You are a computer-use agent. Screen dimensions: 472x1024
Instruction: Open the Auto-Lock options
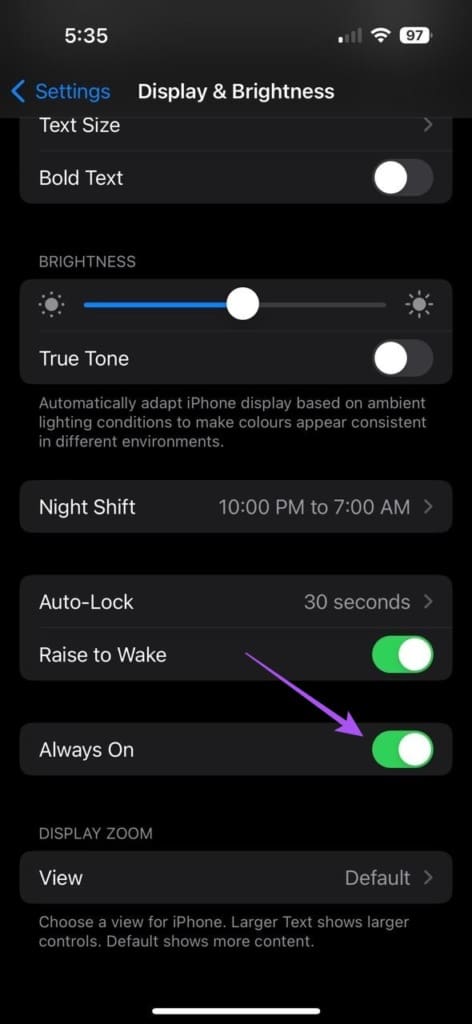236,601
